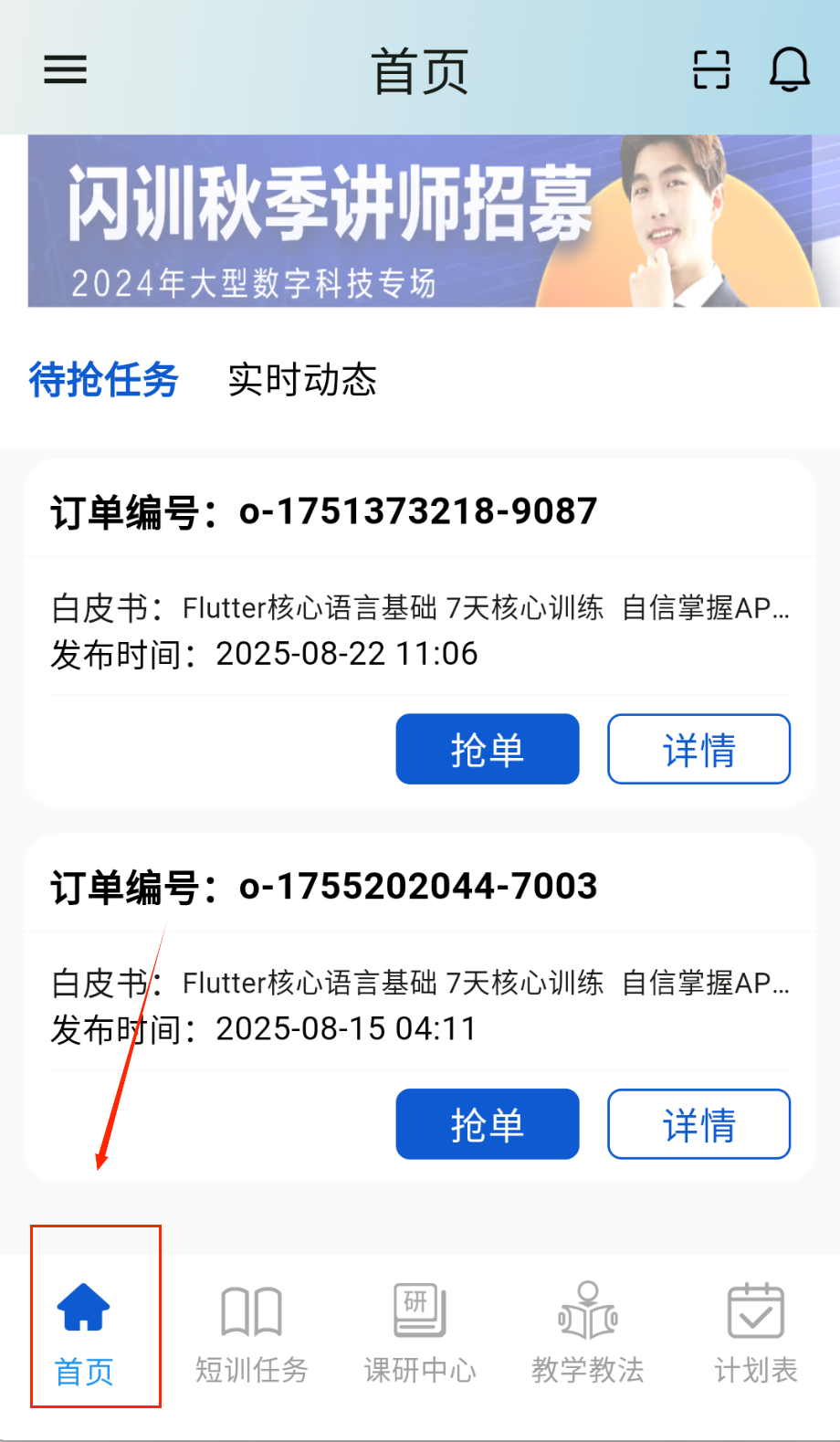The width and height of the screenshot is (840, 1442).
Task: Tap 抢单 for order o-1751373218-9087
Action: tap(488, 749)
